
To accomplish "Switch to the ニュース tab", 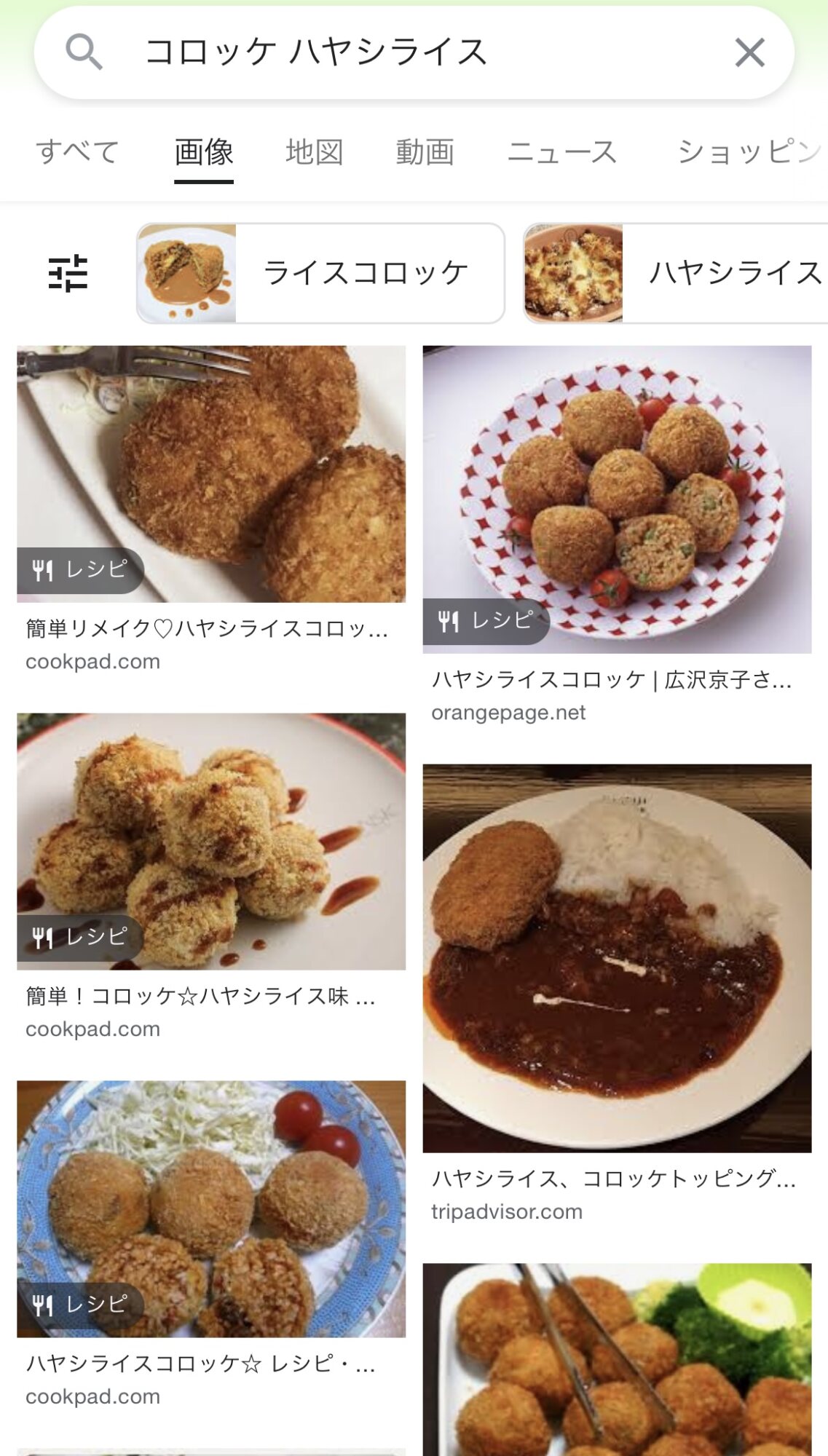I will (561, 152).
